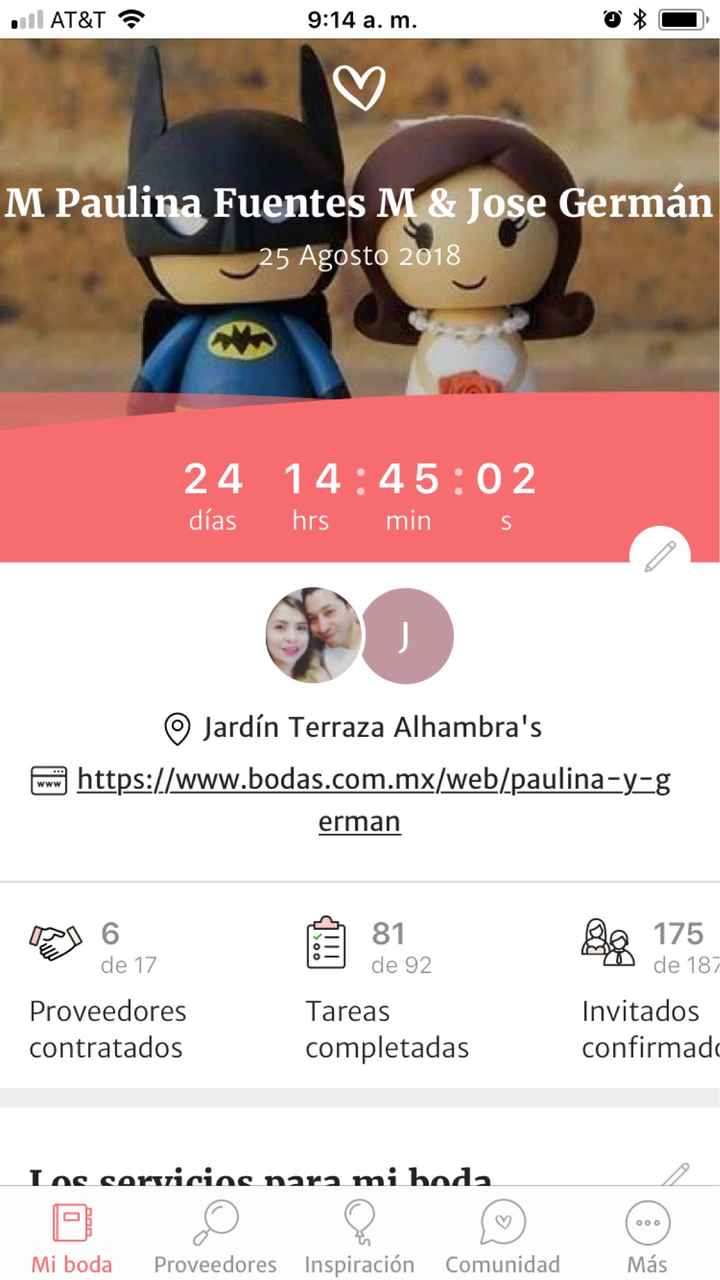
Task: Switch to the Inspiración tab
Action: (x=359, y=1236)
